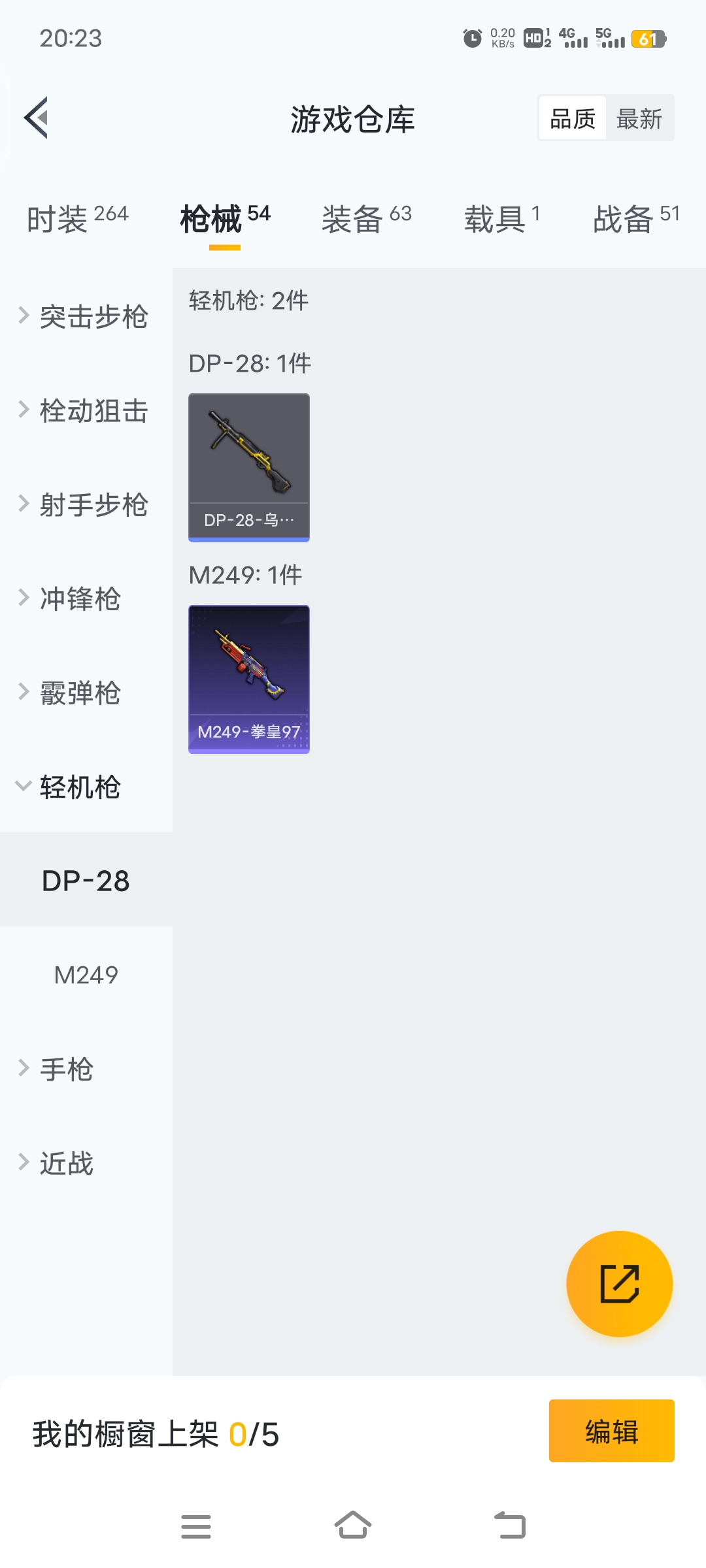Expand the 栓动狙击 category

(85, 411)
